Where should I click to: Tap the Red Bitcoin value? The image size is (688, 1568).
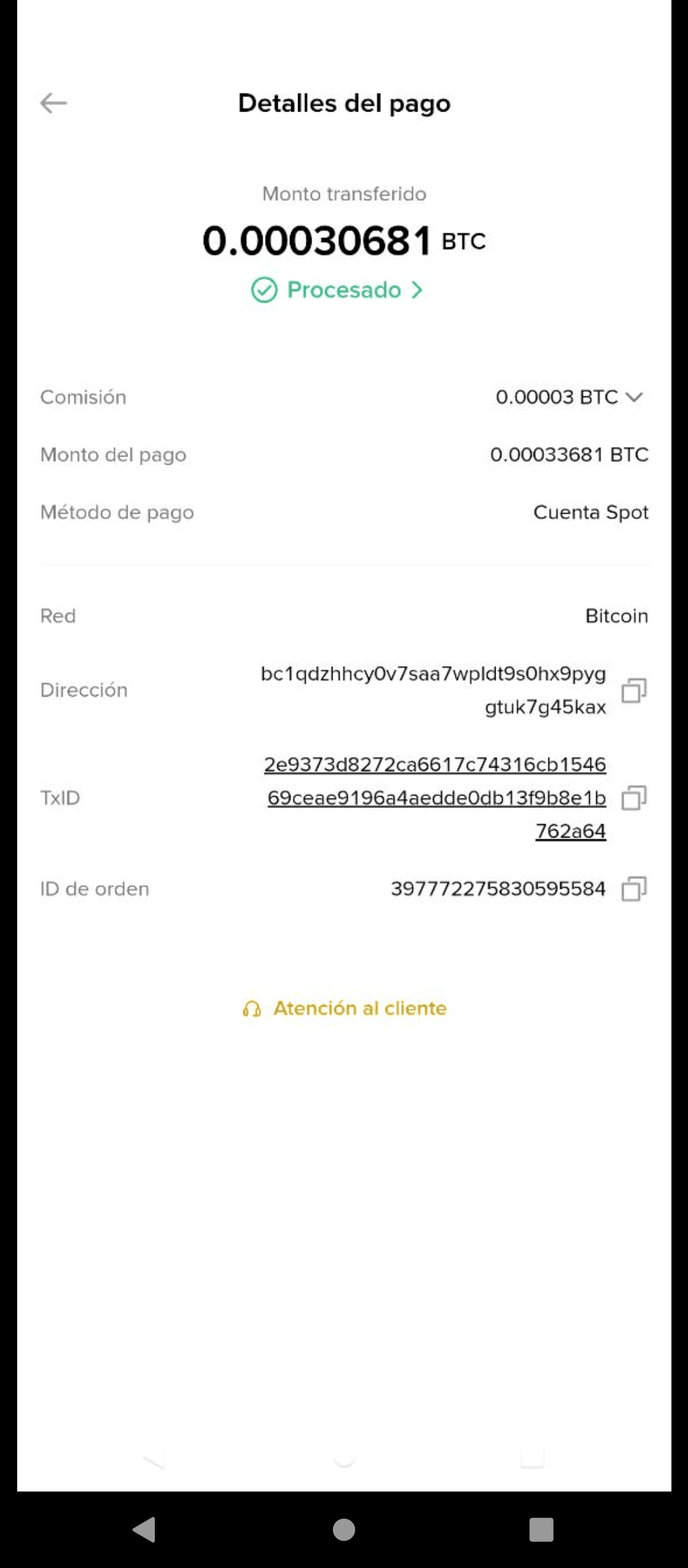click(x=615, y=616)
